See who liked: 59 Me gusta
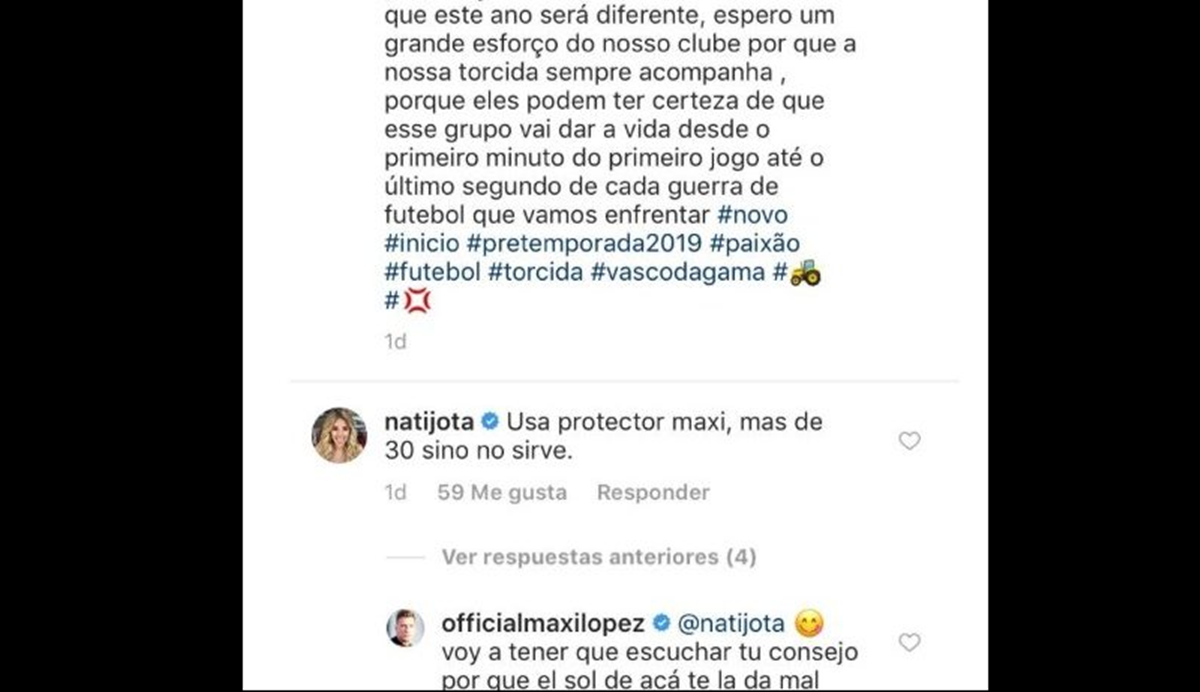This screenshot has height=692, width=1200. click(x=502, y=492)
